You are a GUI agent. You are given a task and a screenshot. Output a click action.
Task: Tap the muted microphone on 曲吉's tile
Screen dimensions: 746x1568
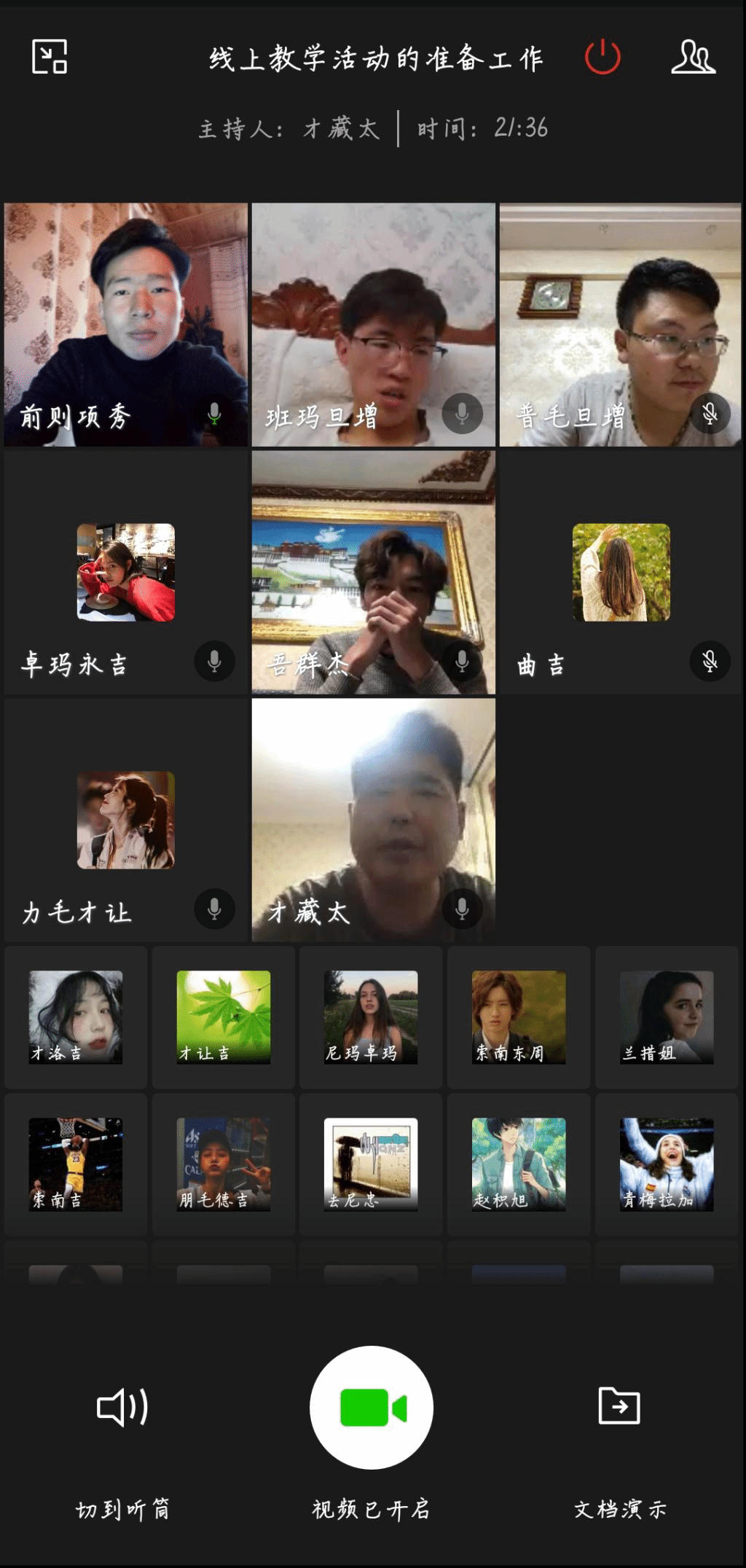(710, 662)
